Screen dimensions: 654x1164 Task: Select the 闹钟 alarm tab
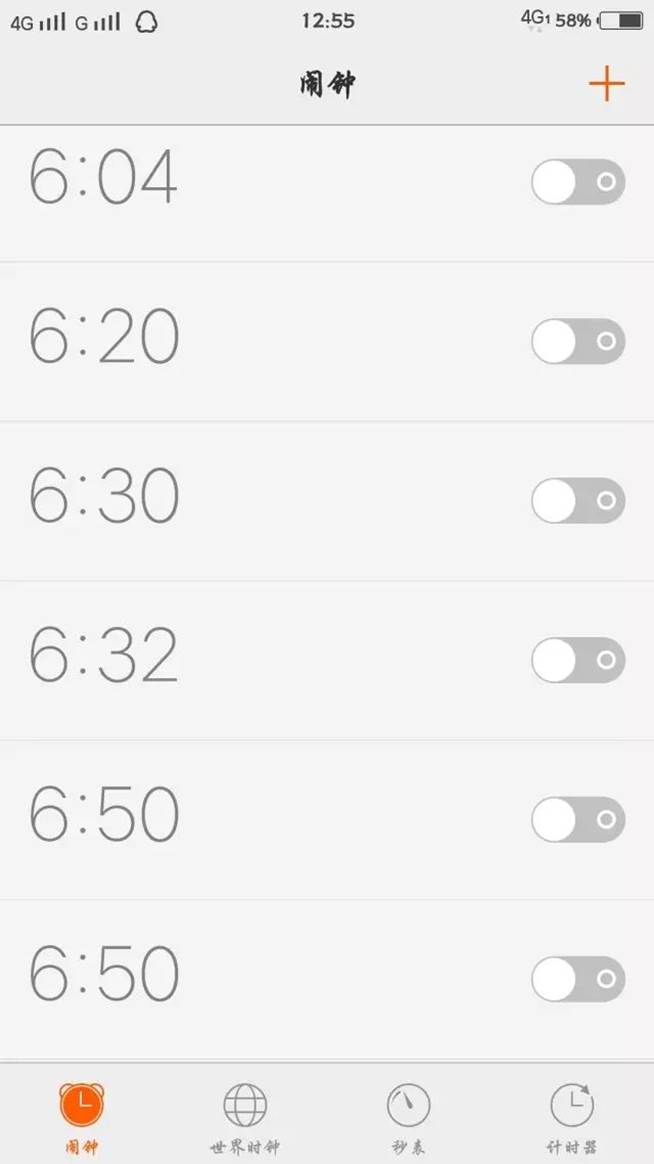(82, 1117)
